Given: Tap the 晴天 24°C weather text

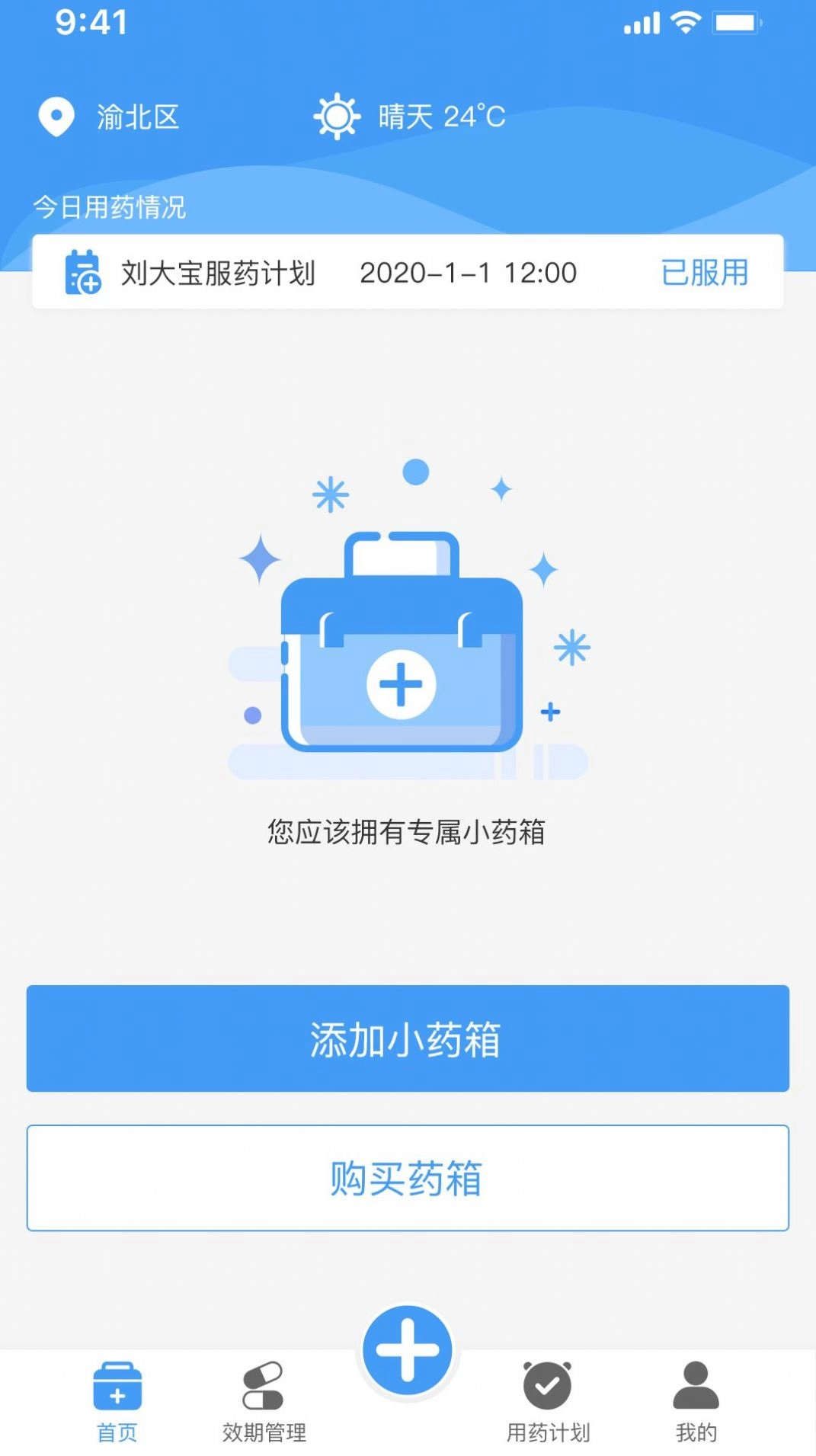Looking at the screenshot, I should tap(440, 116).
